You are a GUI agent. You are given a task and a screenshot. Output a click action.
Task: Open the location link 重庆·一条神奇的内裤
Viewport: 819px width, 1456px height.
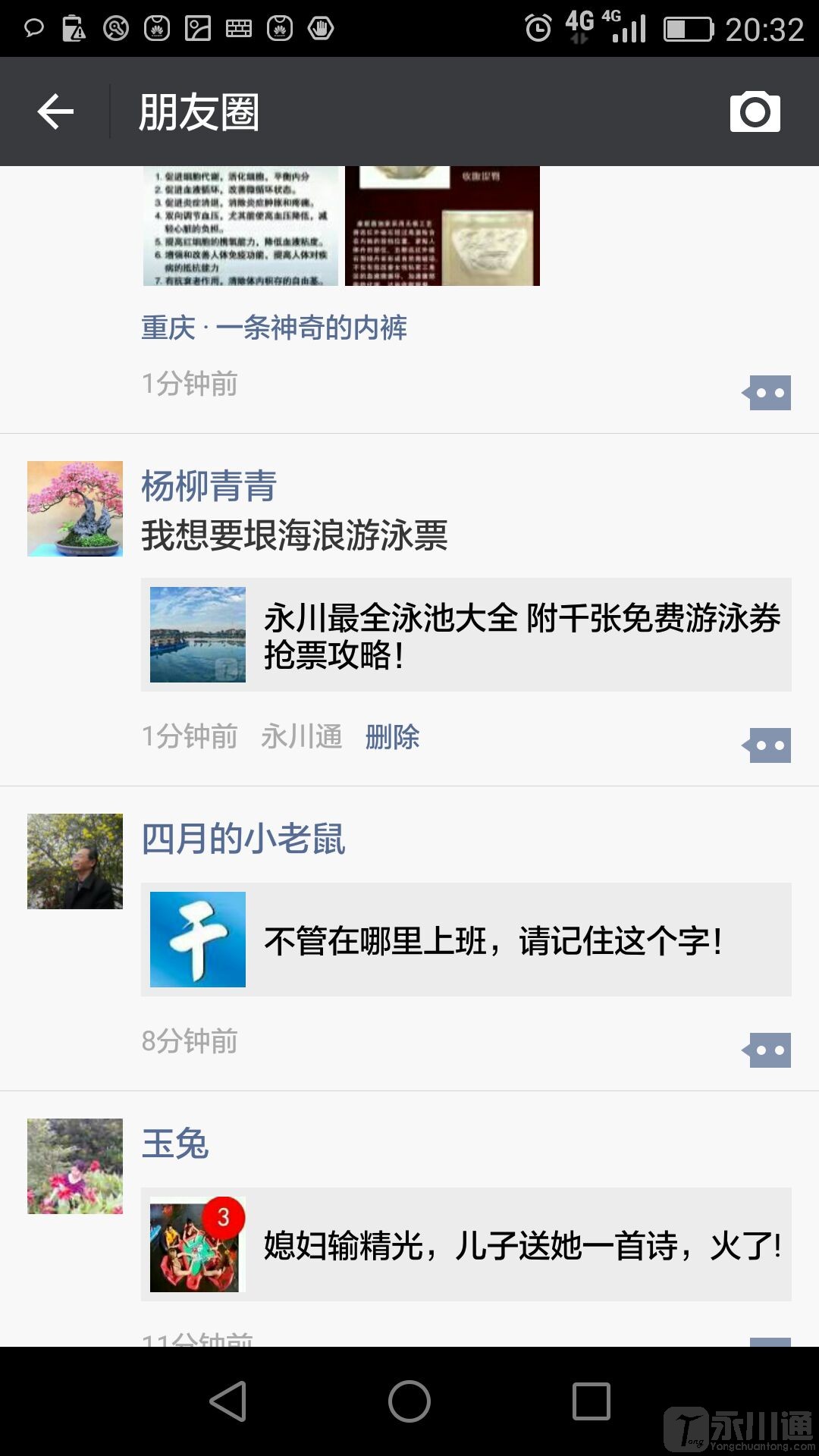coord(275,328)
